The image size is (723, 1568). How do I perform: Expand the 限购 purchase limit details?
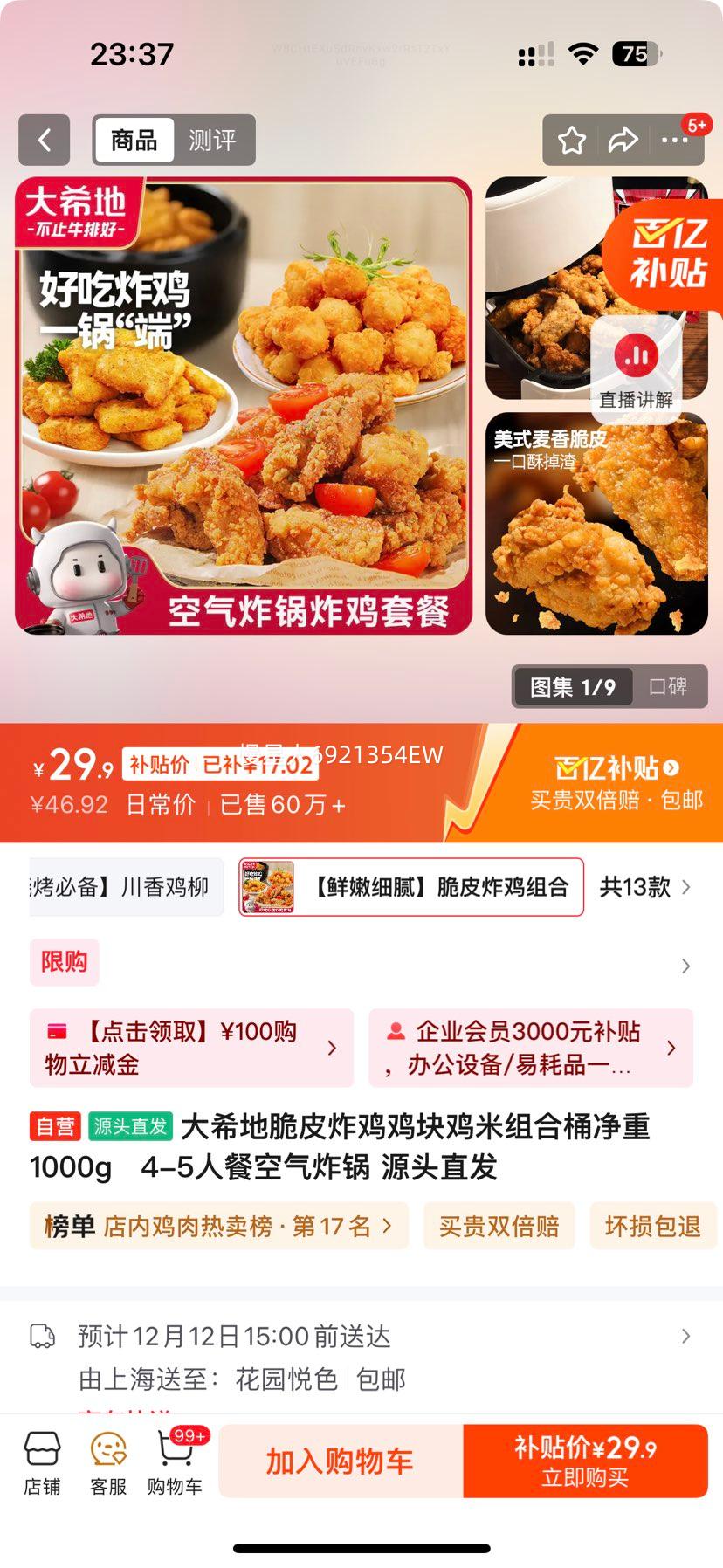click(65, 963)
